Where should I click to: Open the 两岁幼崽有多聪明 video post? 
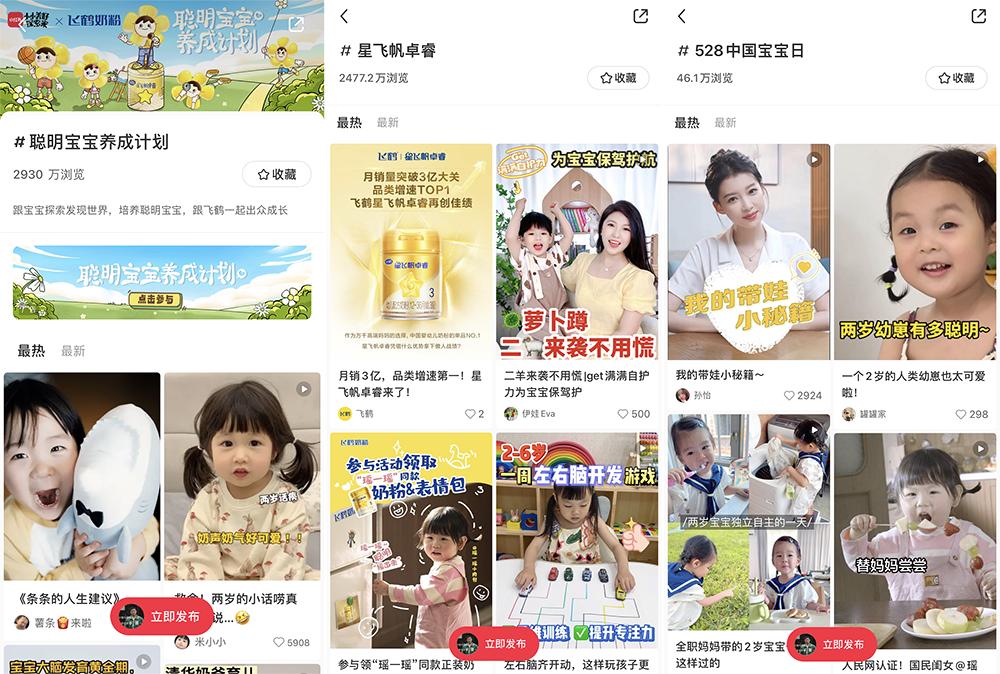pyautogui.click(x=914, y=252)
